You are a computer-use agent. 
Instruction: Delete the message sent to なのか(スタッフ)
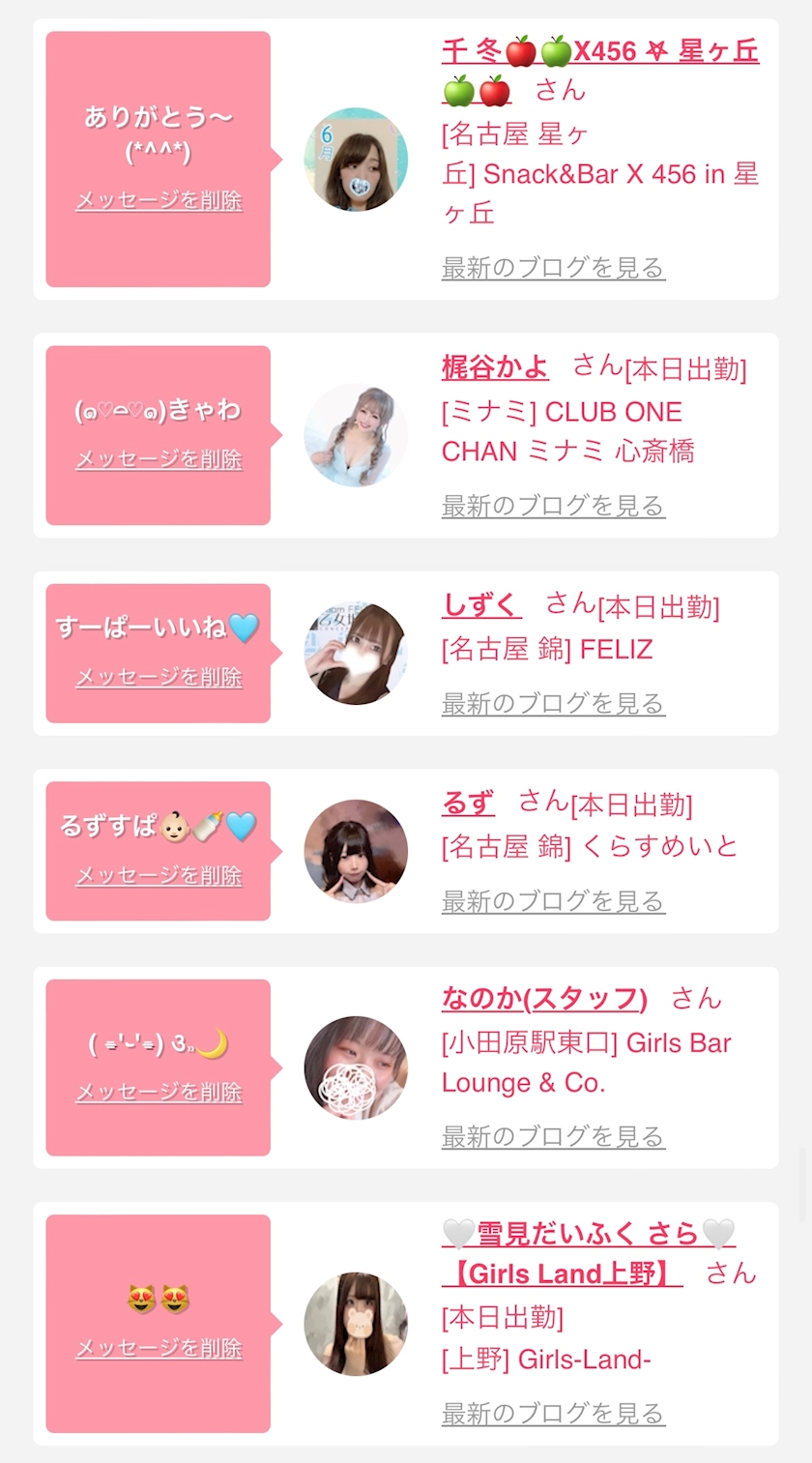159,1093
